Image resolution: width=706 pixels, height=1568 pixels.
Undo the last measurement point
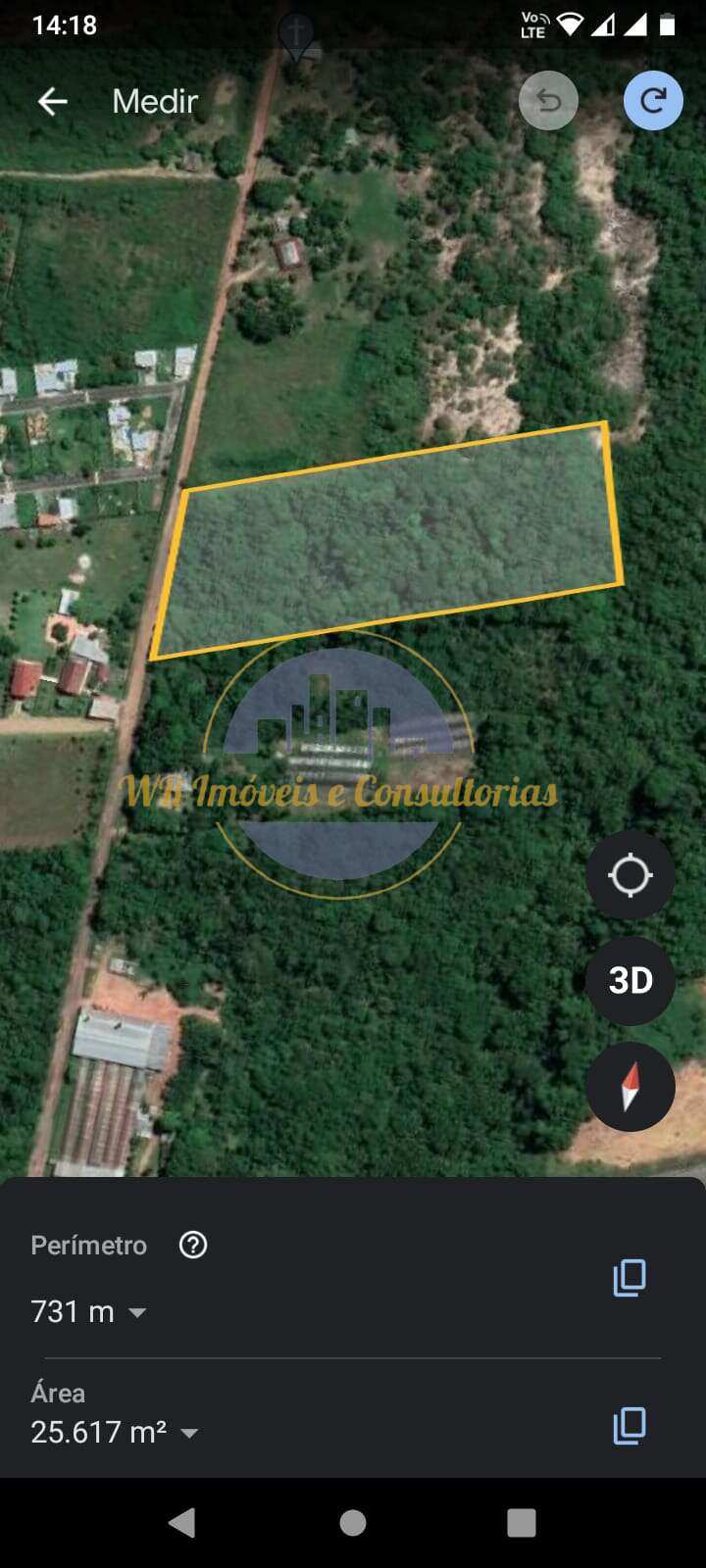coord(548,100)
